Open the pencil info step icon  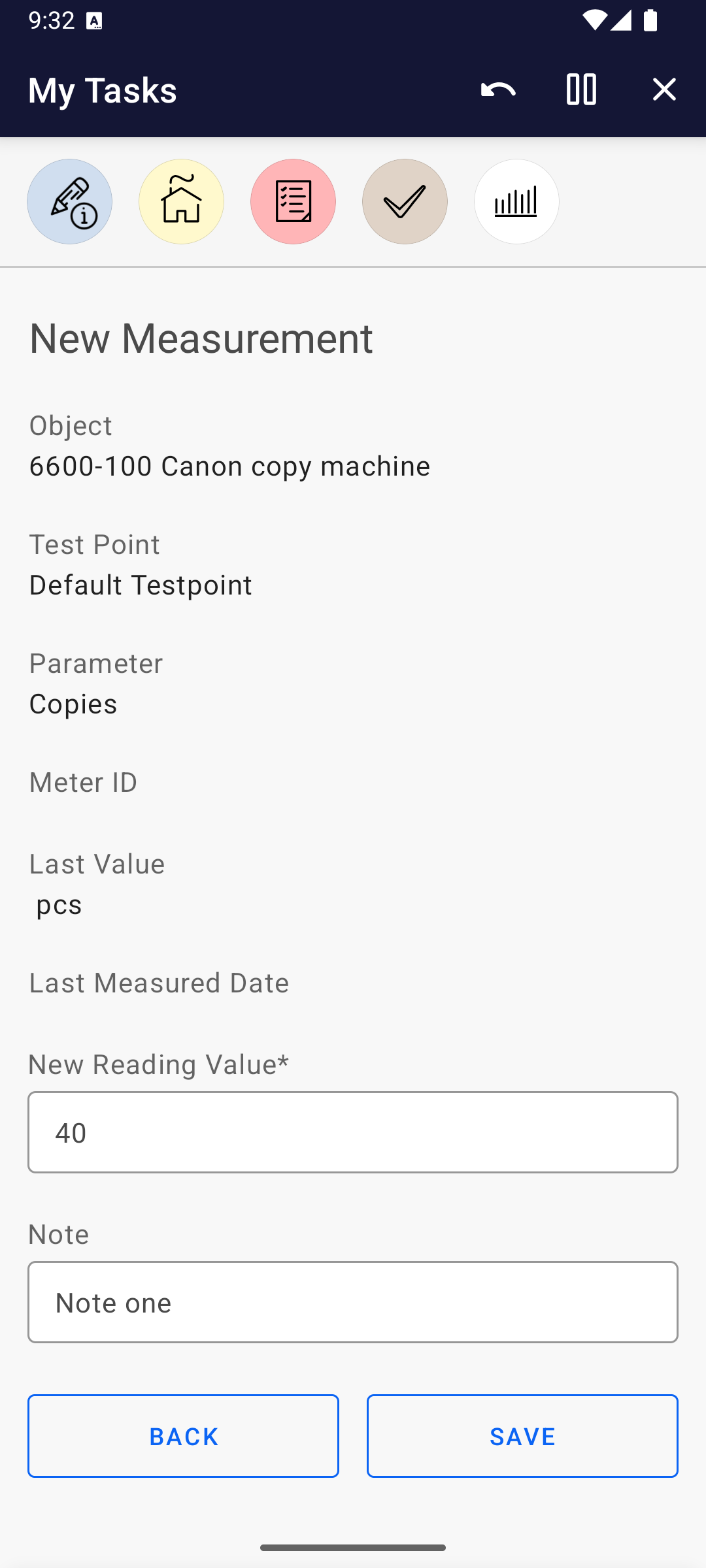pyautogui.click(x=70, y=202)
